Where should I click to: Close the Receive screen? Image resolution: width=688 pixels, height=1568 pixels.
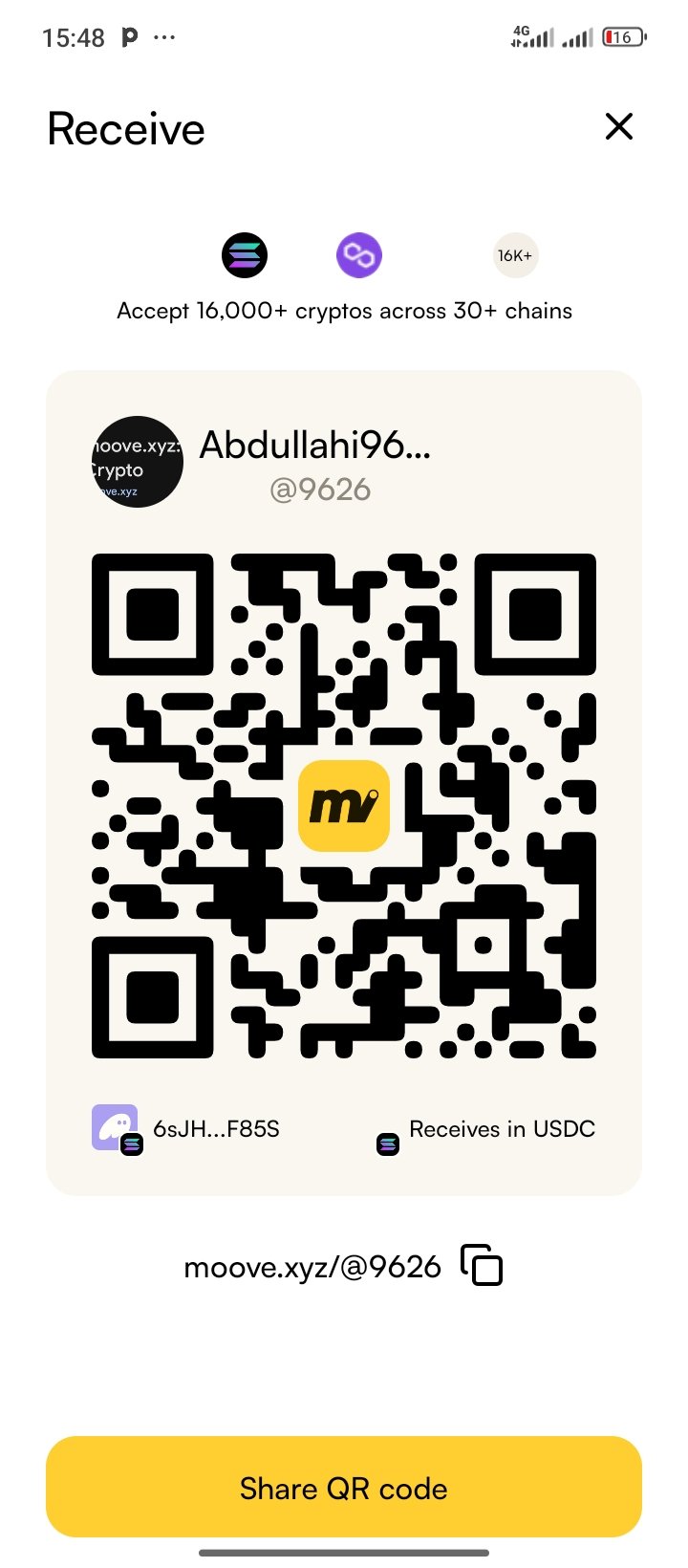click(619, 126)
